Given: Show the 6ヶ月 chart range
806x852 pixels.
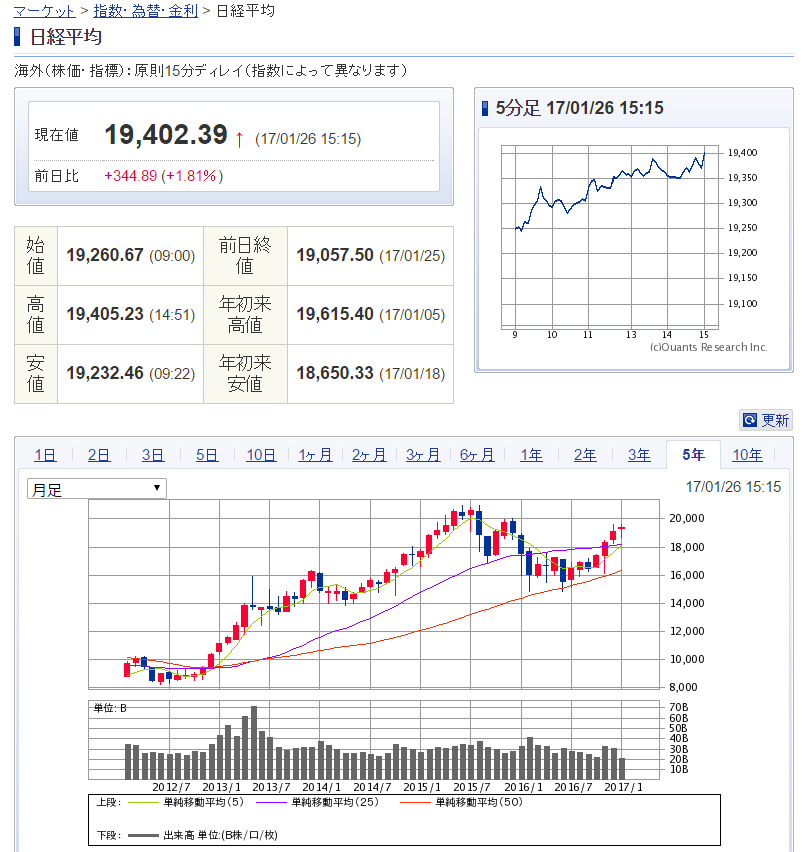Looking at the screenshot, I should (477, 455).
